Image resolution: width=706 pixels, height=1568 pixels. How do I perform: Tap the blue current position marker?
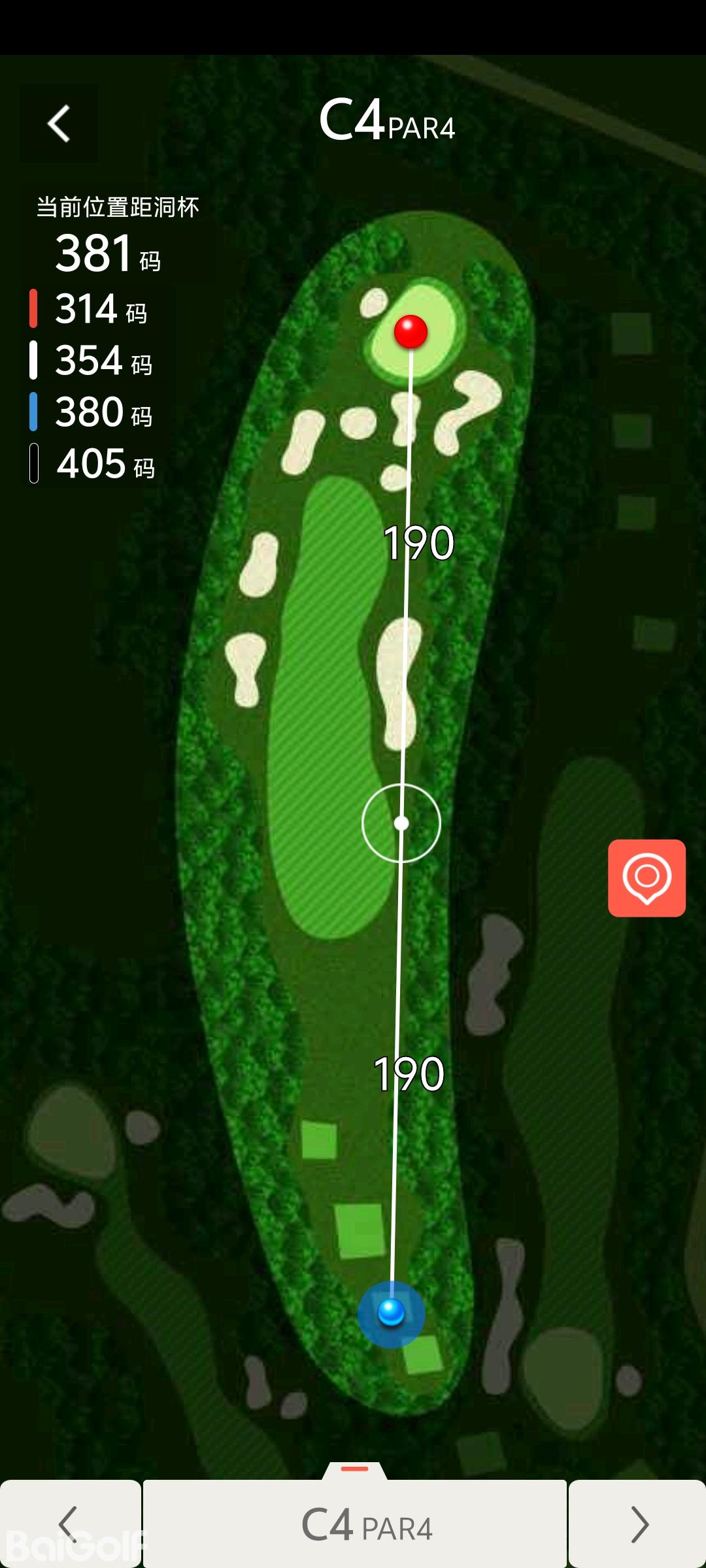[x=392, y=1311]
